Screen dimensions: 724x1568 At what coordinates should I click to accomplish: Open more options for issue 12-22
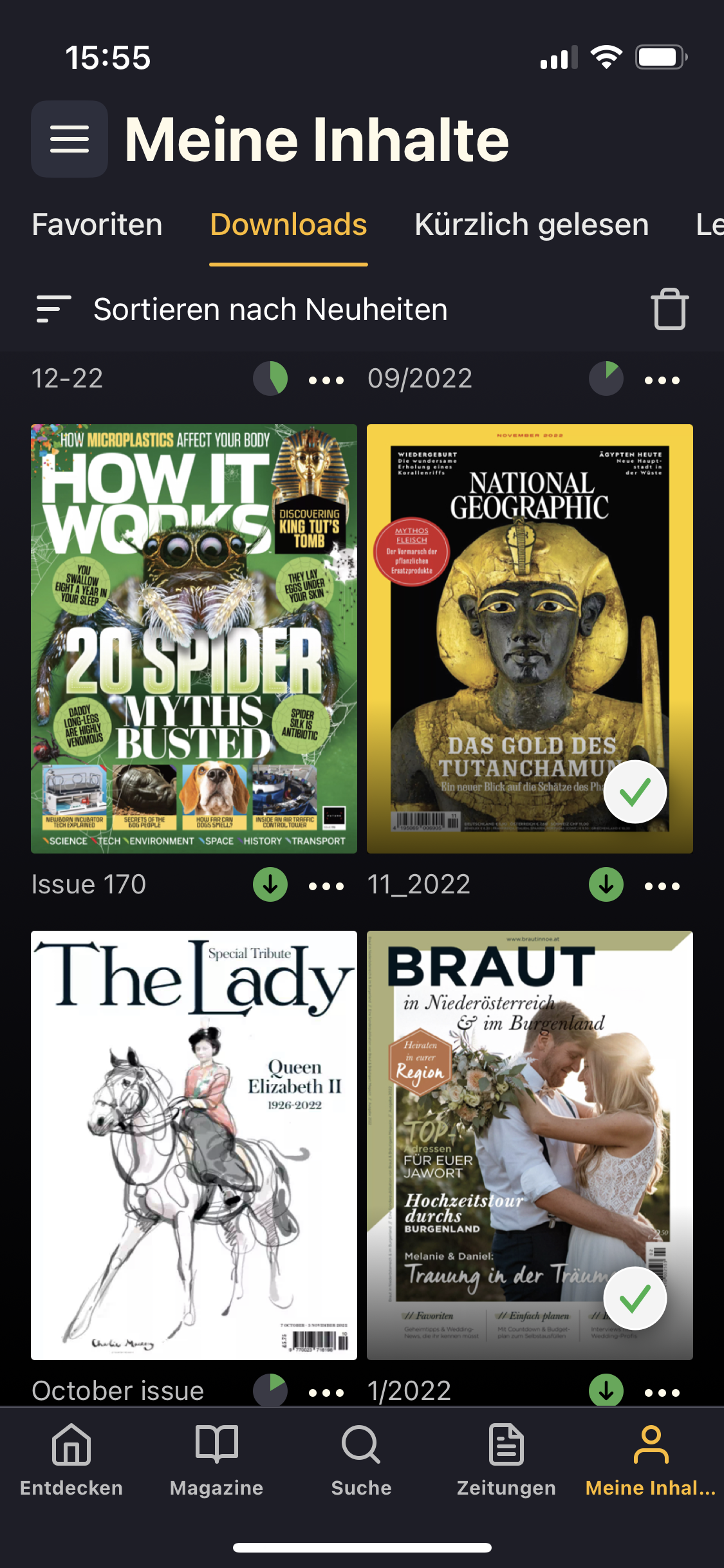coord(326,380)
